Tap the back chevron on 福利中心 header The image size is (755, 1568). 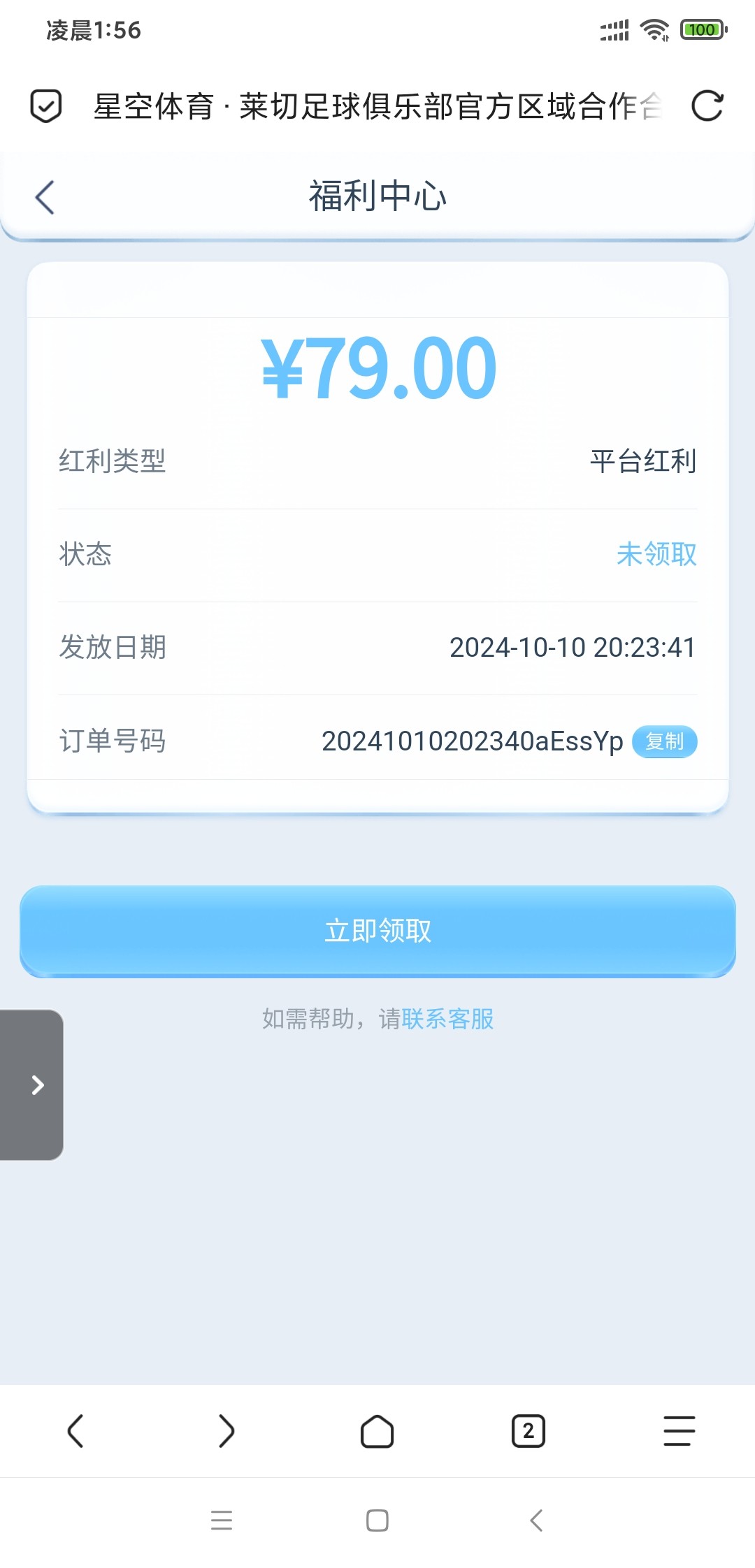(44, 196)
